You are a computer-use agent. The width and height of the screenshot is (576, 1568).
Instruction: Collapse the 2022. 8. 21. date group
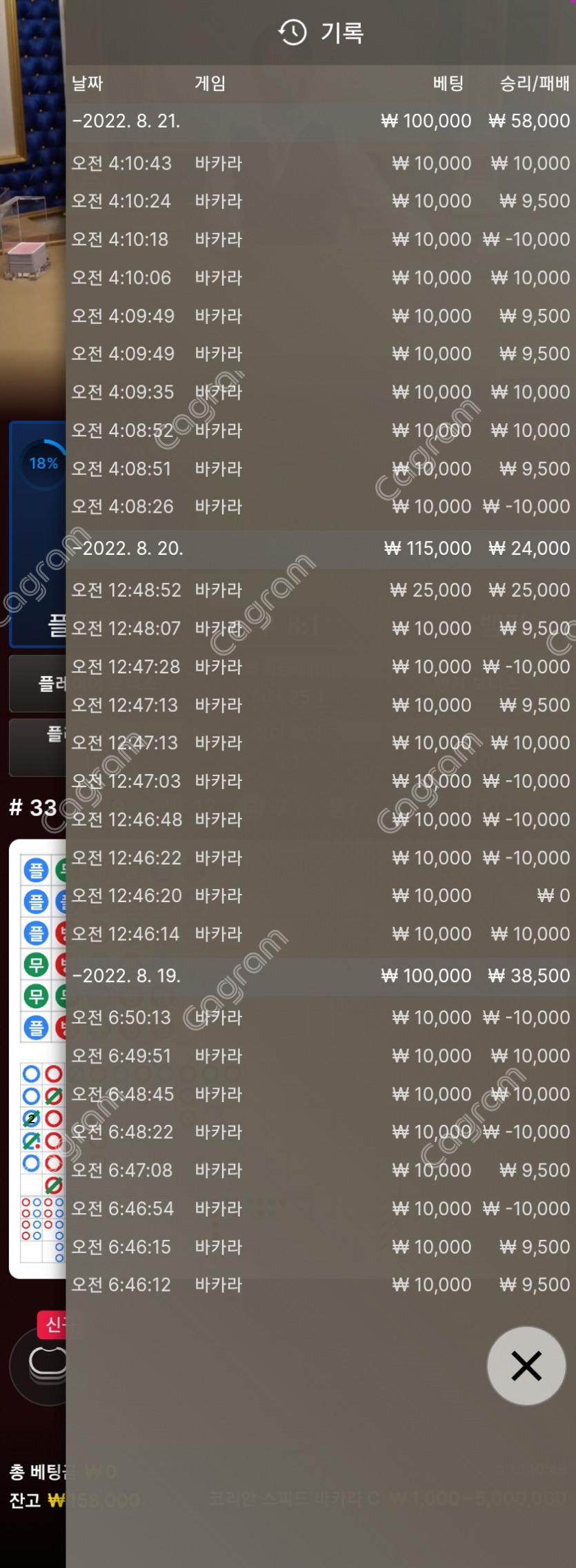(x=127, y=121)
